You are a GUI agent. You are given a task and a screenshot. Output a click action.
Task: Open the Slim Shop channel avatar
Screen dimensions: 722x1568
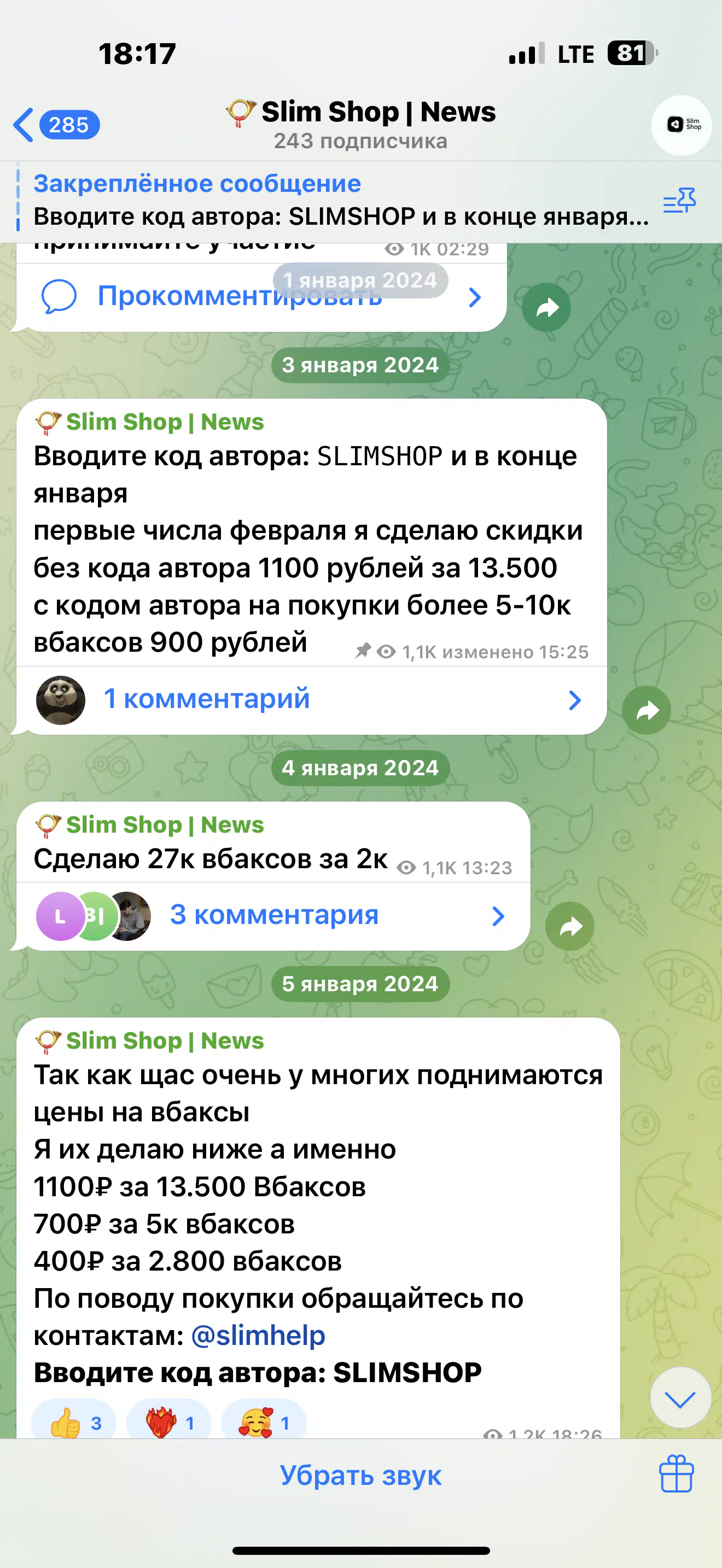[x=681, y=125]
